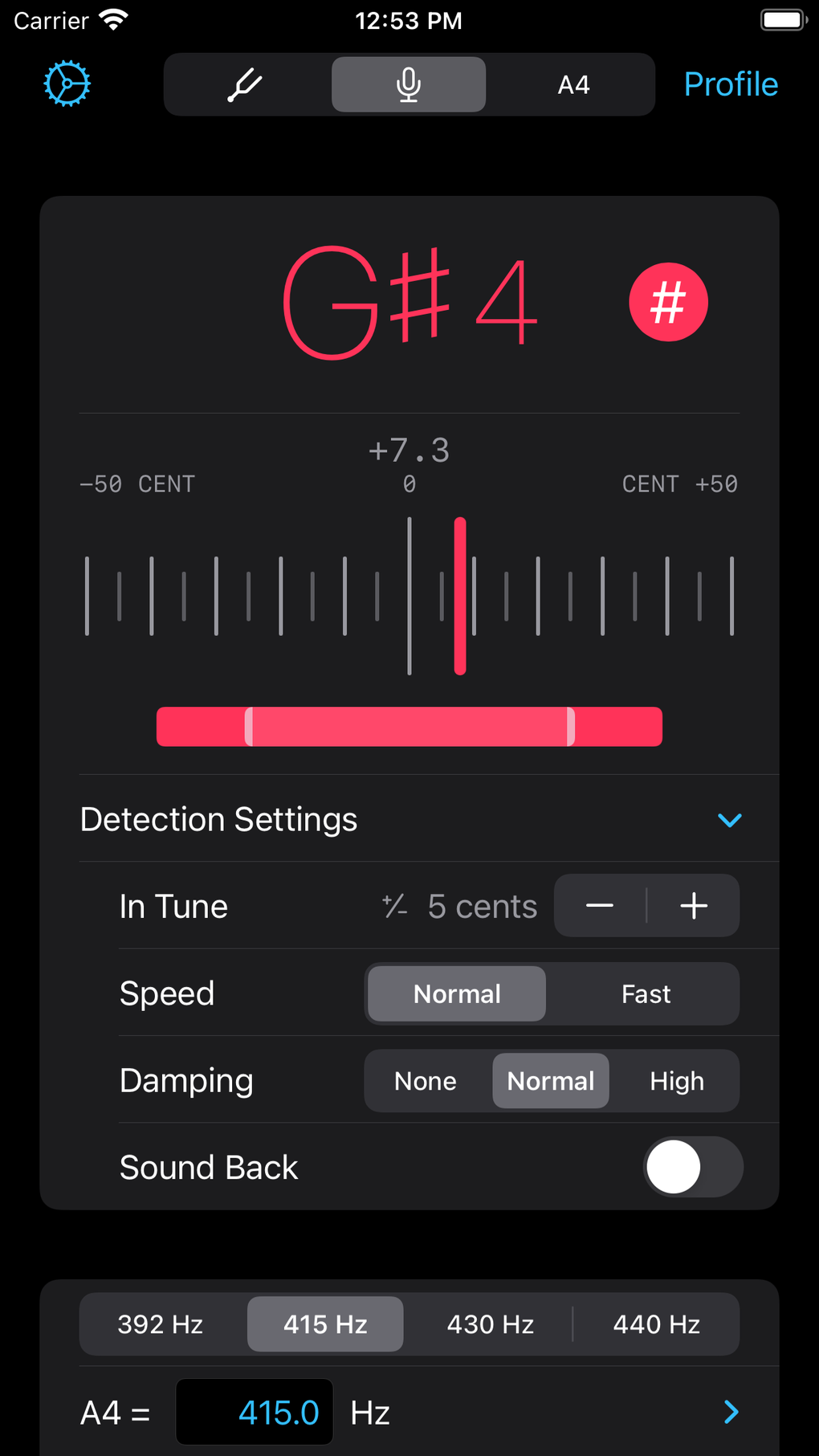This screenshot has height=1456, width=819.
Task: Choose High damping
Action: pos(677,1081)
